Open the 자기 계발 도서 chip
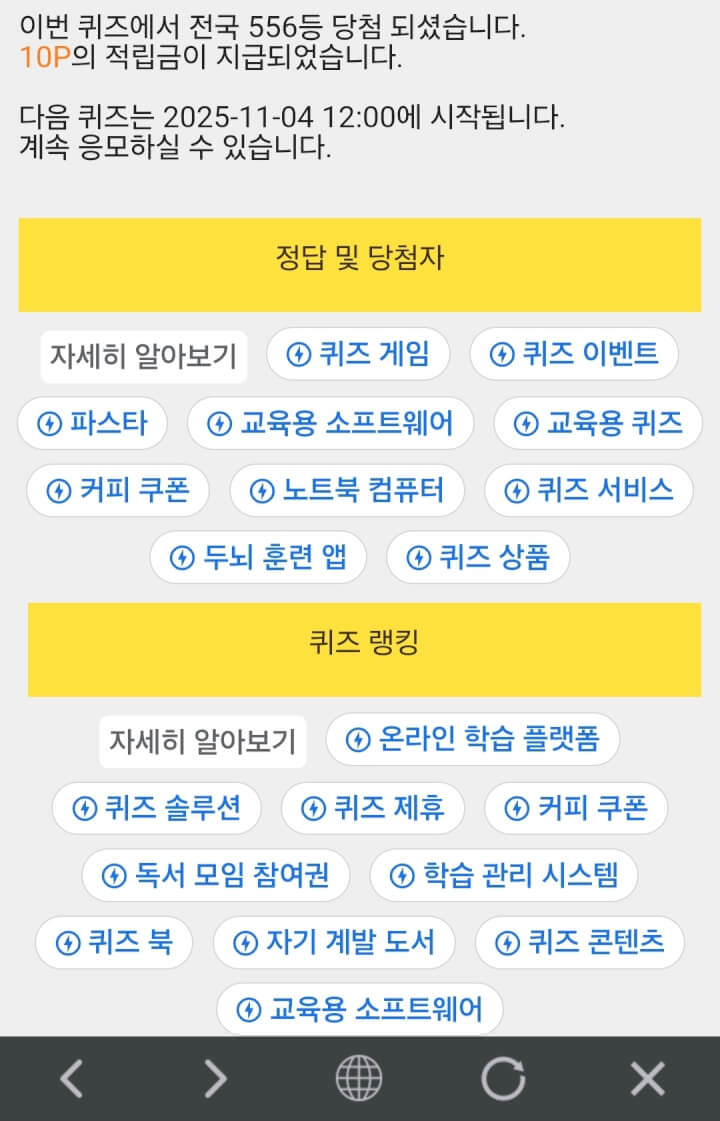Viewport: 720px width, 1121px height. coord(334,942)
